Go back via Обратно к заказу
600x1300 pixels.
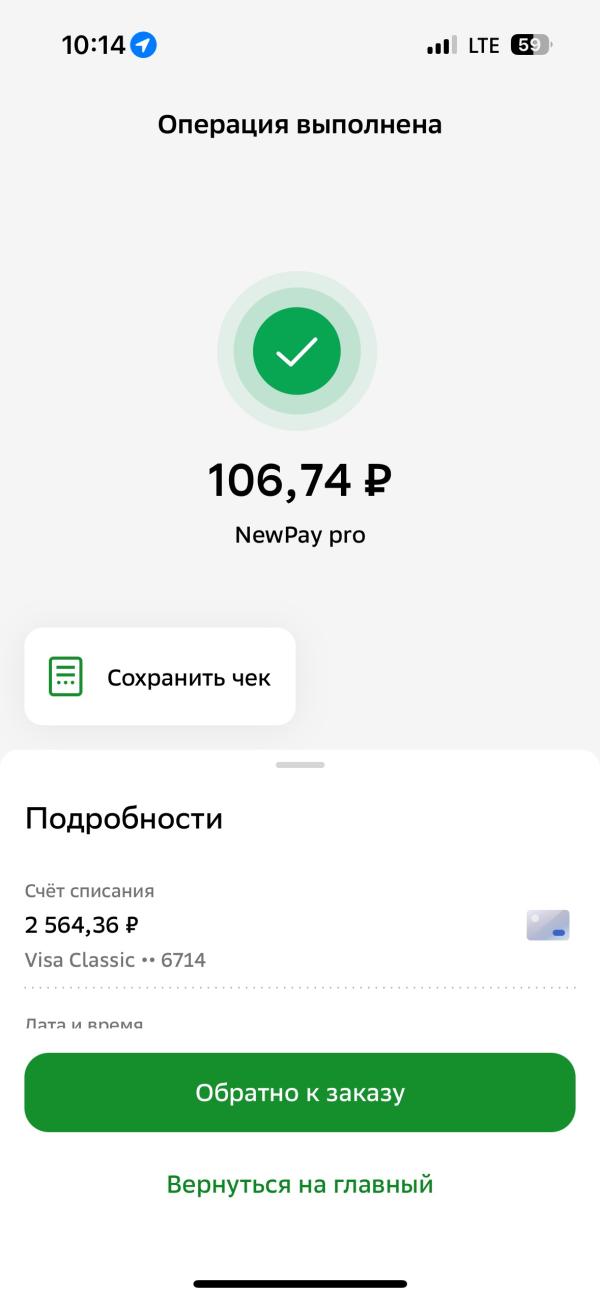tap(300, 1092)
